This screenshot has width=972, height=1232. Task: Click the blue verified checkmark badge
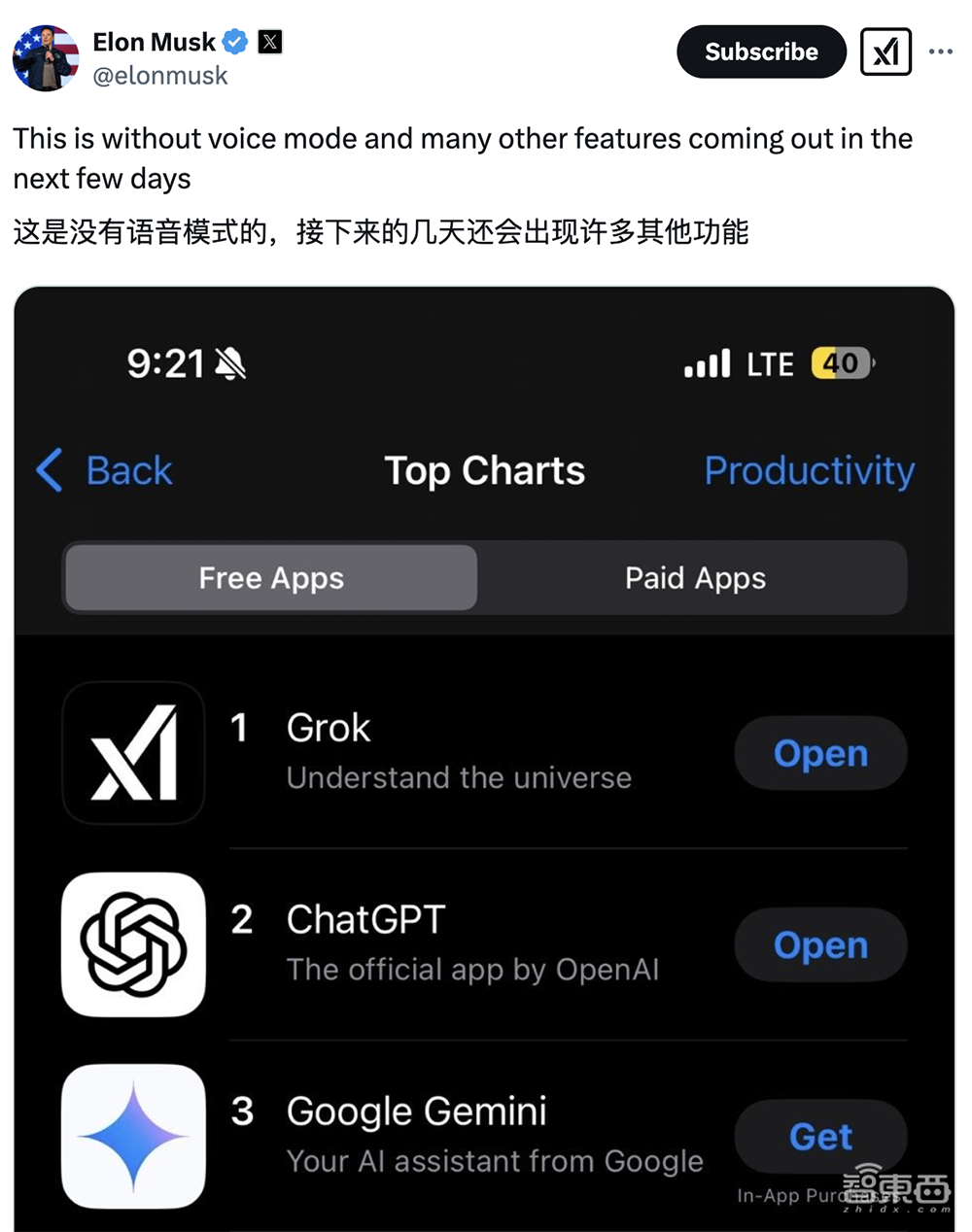233,42
